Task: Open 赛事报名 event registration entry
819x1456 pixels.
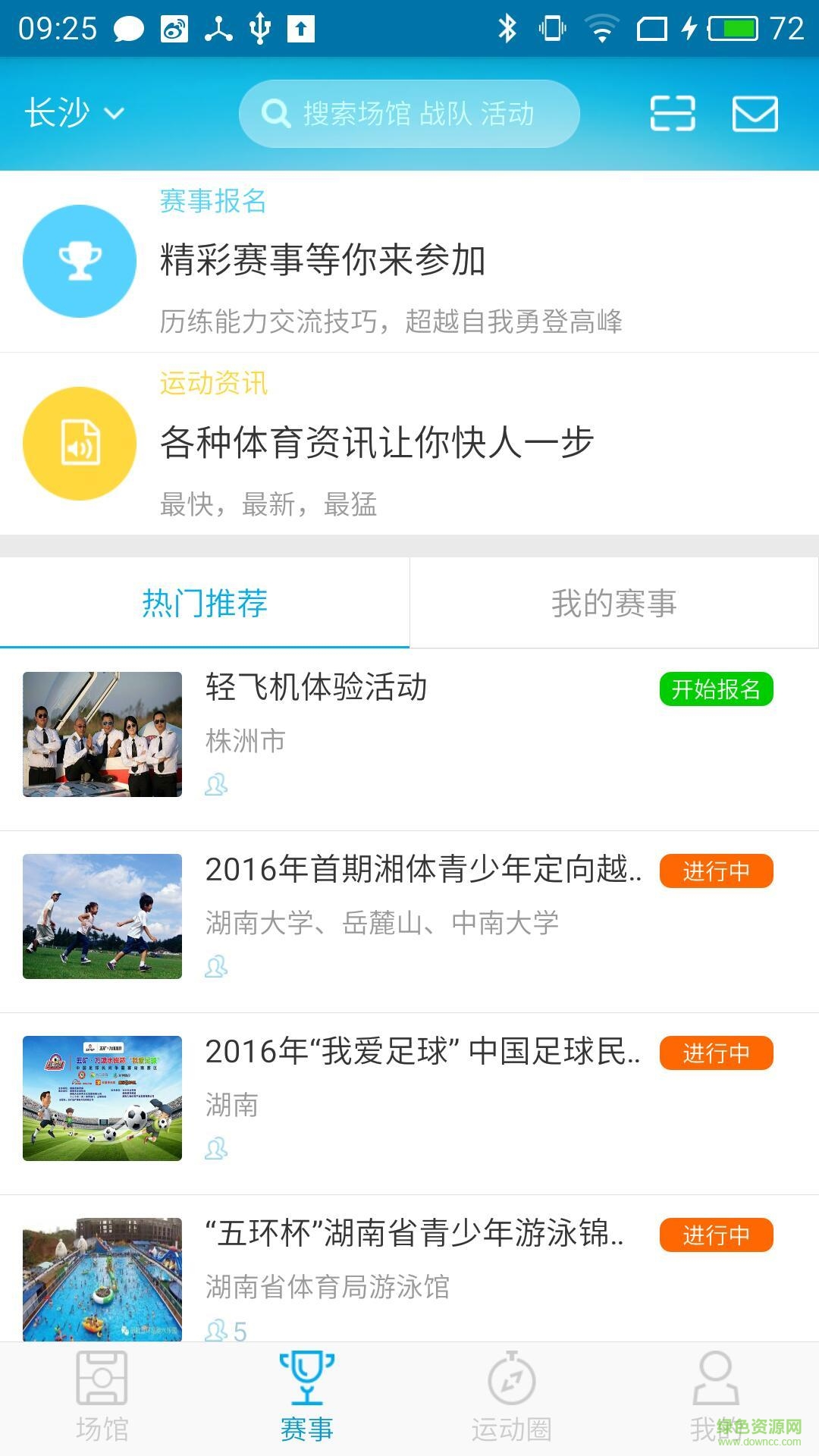Action: (x=409, y=261)
